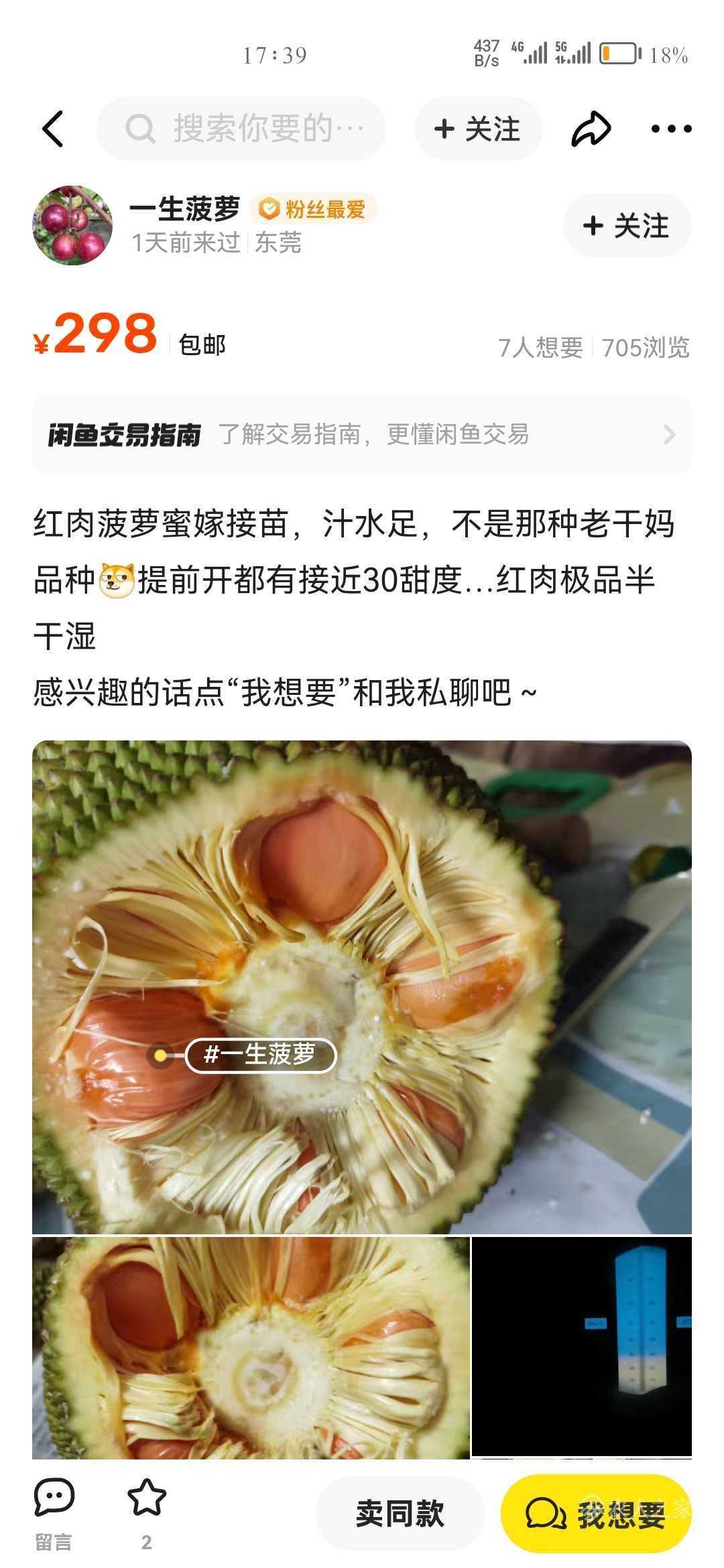This screenshot has height=1568, width=724.
Task: Share this listing via the arrow icon
Action: pos(591,129)
